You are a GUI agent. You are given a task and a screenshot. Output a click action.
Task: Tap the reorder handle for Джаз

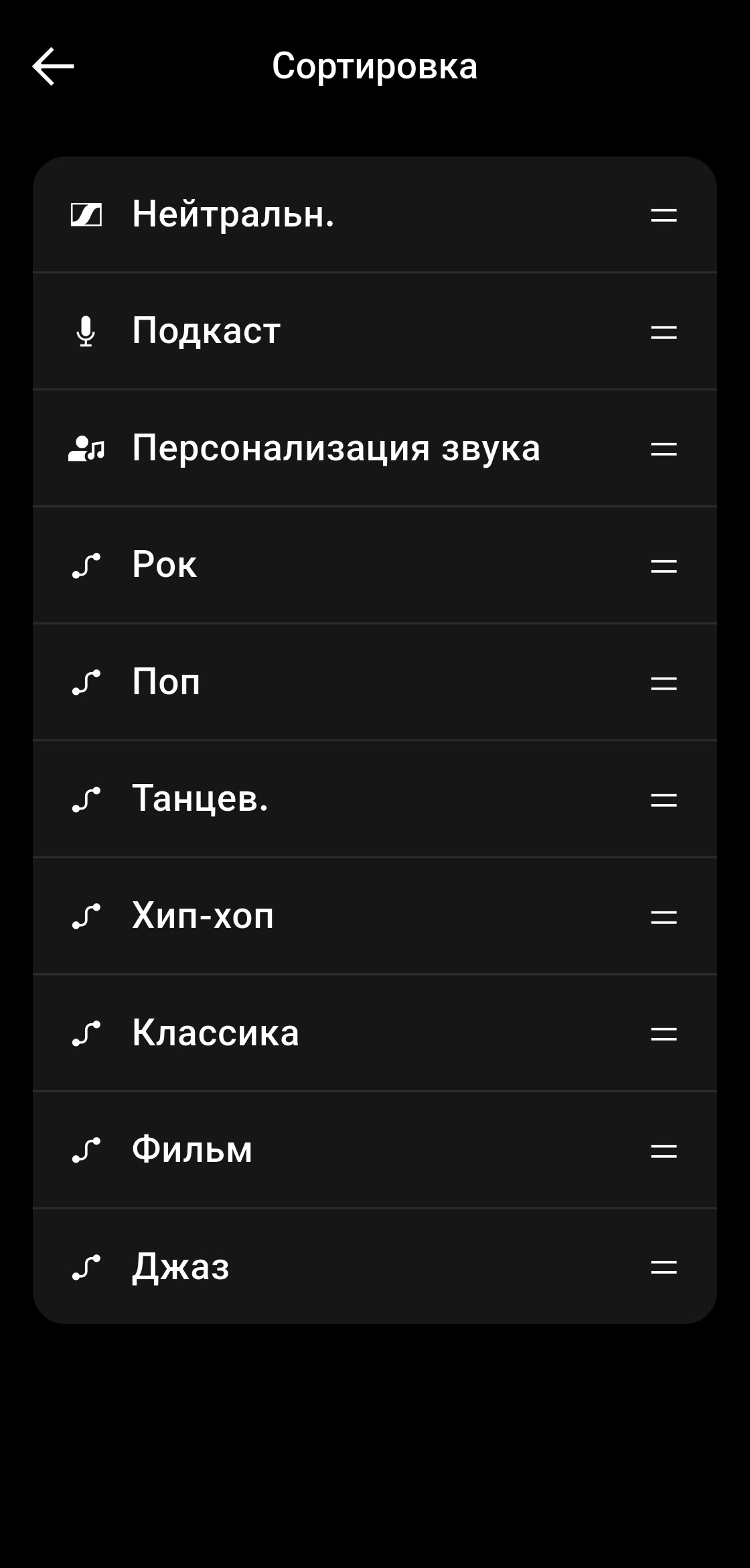664,1267
